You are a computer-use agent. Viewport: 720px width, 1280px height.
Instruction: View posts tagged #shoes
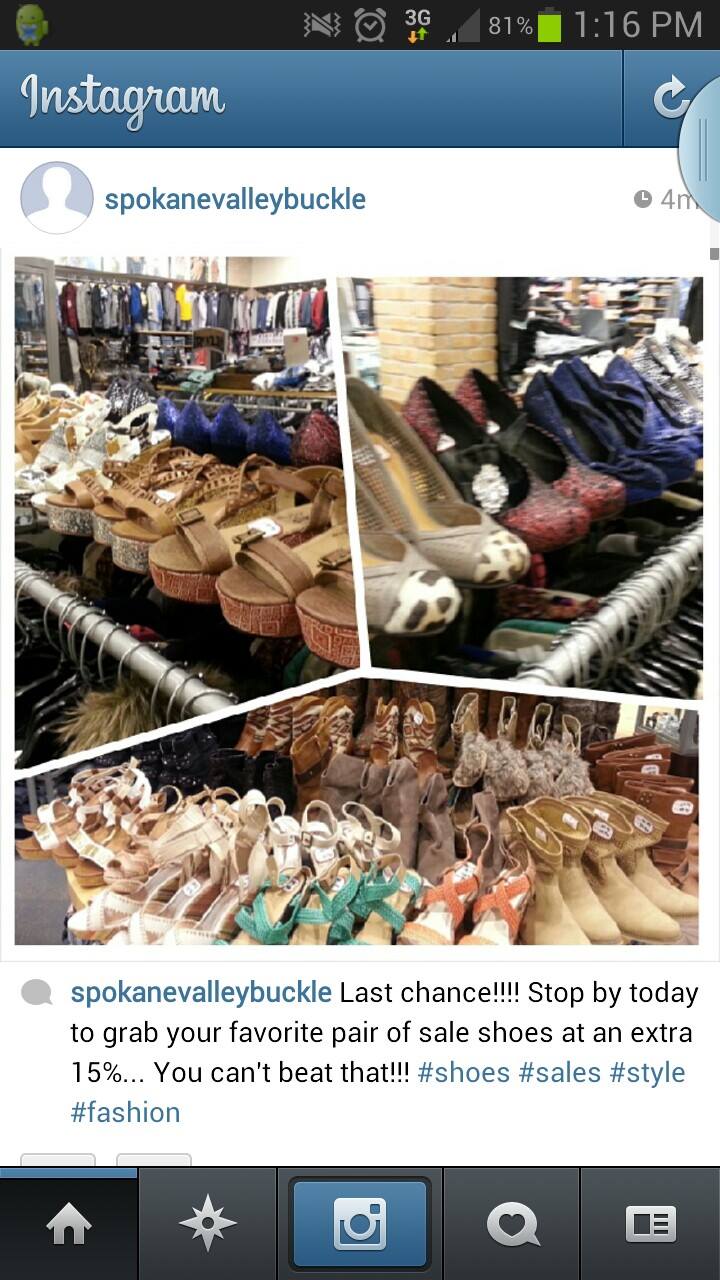click(x=464, y=1072)
